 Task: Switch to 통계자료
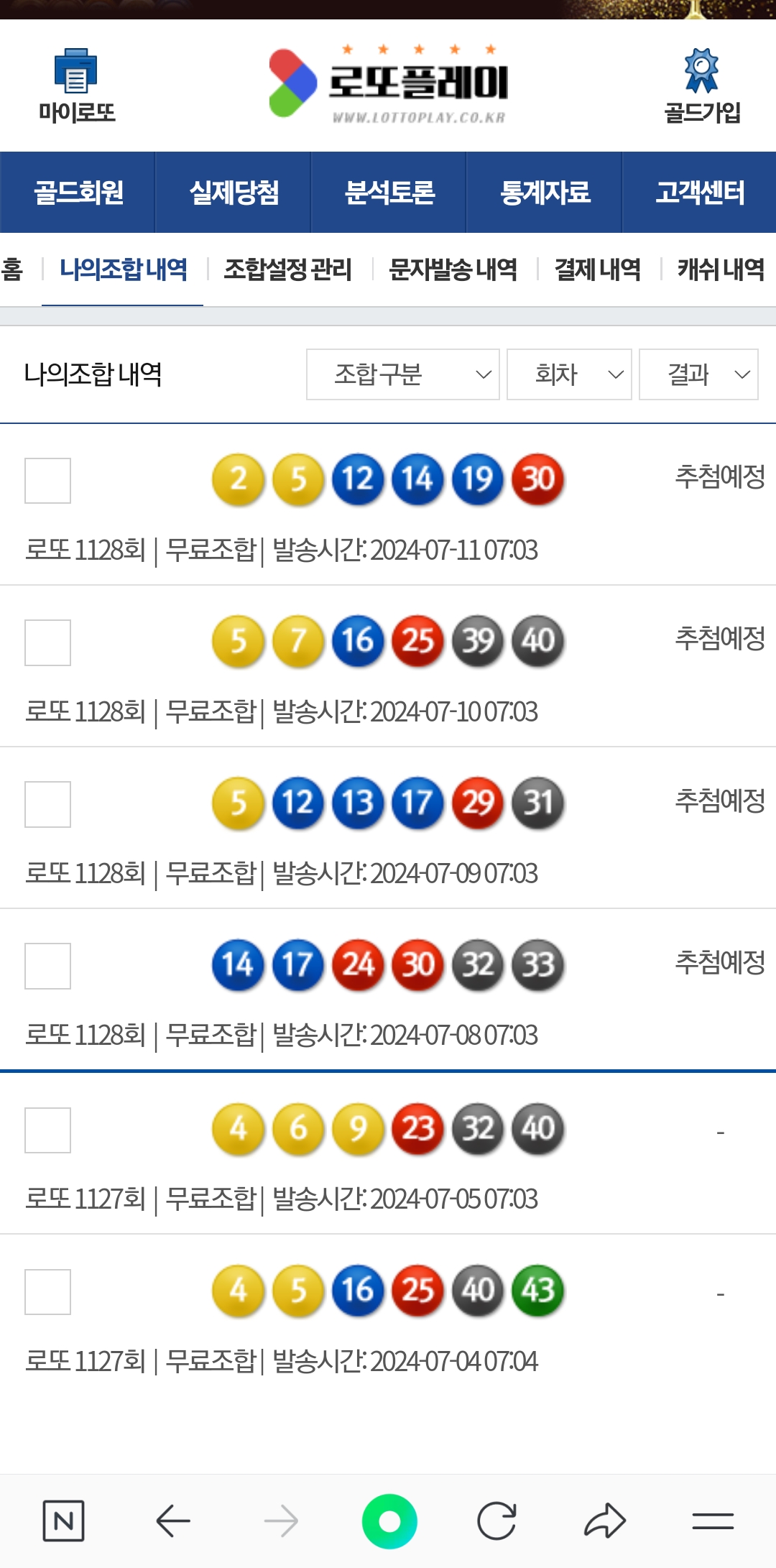click(545, 193)
